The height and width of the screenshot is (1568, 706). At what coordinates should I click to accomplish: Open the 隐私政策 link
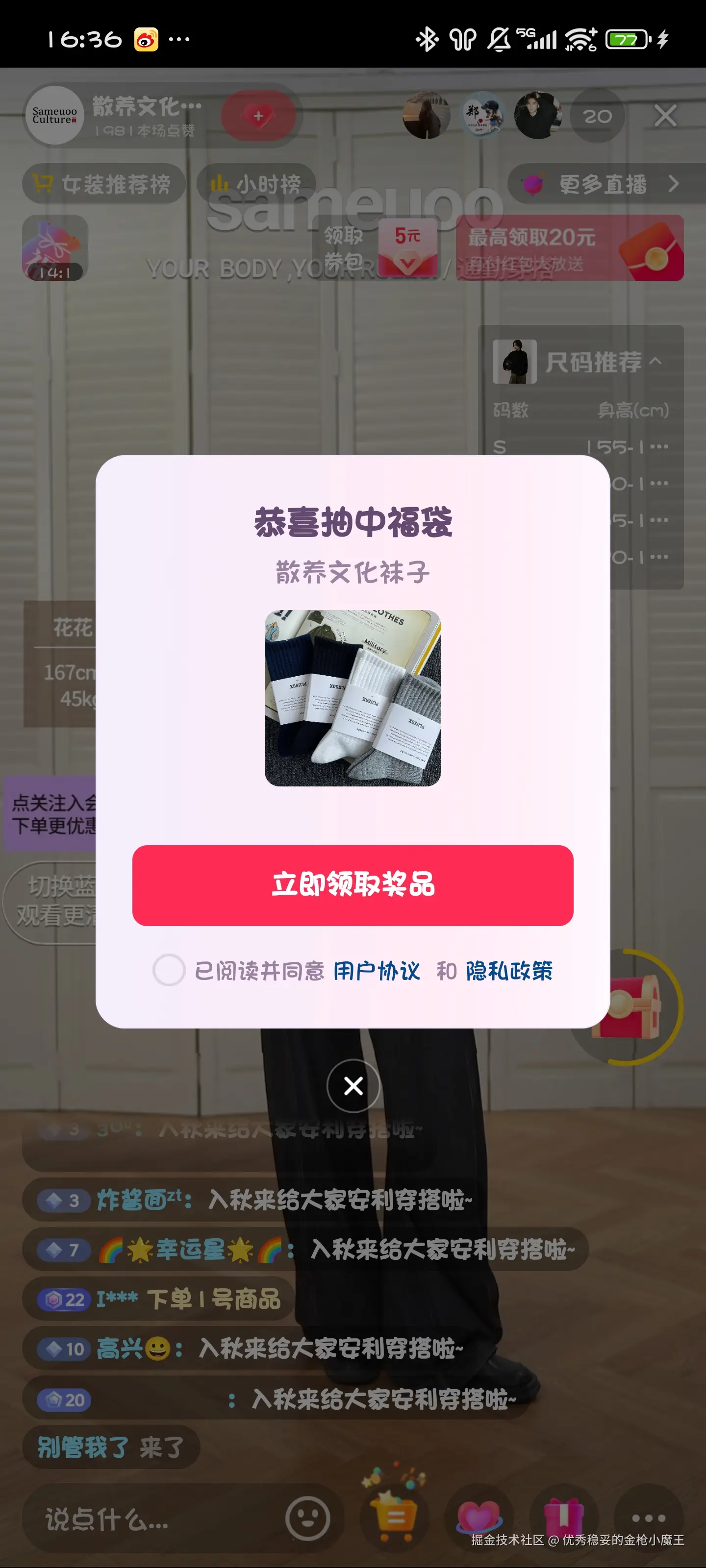point(508,971)
